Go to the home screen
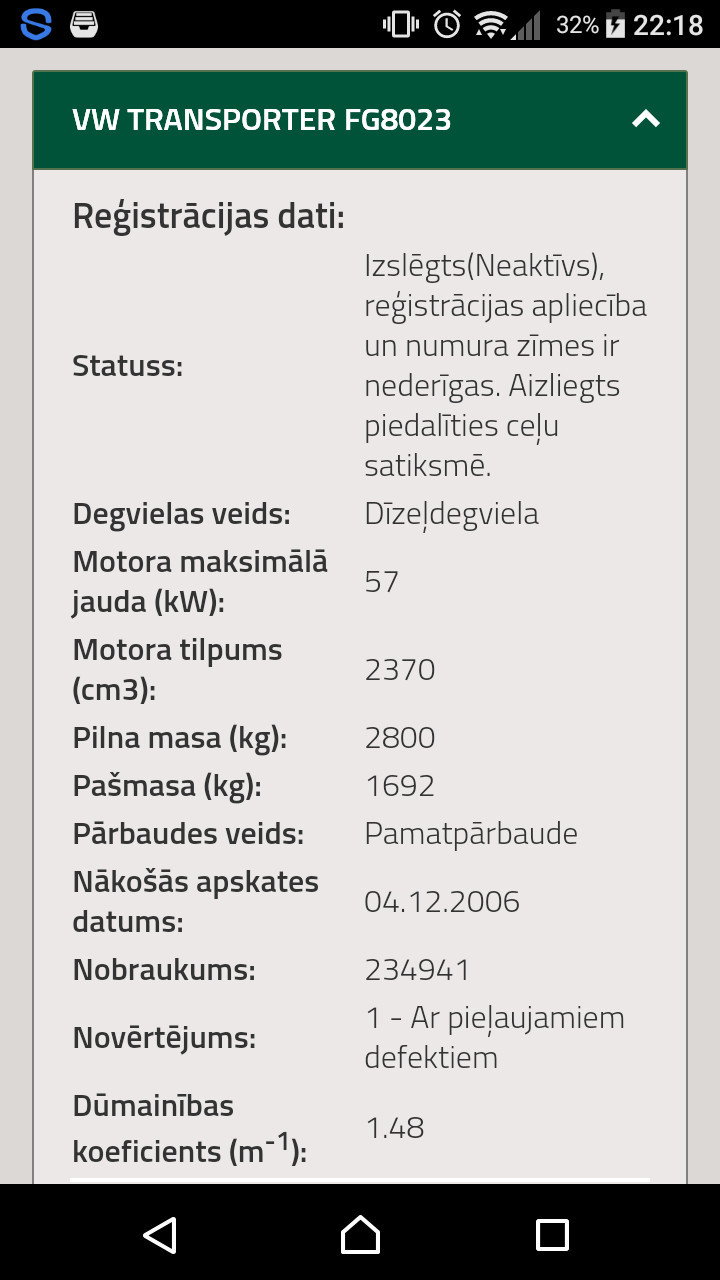The image size is (720, 1280). pyautogui.click(x=360, y=1234)
